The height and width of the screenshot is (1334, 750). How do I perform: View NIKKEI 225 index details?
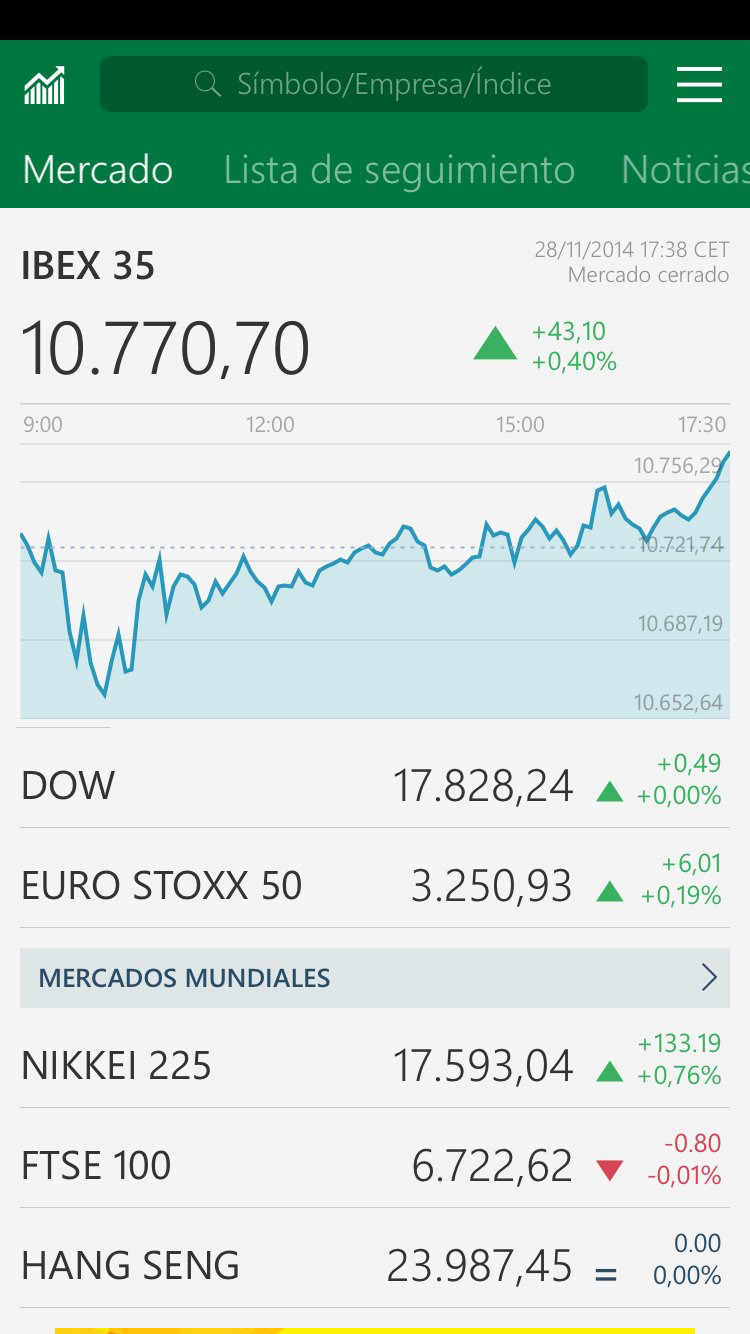pyautogui.click(x=375, y=1058)
